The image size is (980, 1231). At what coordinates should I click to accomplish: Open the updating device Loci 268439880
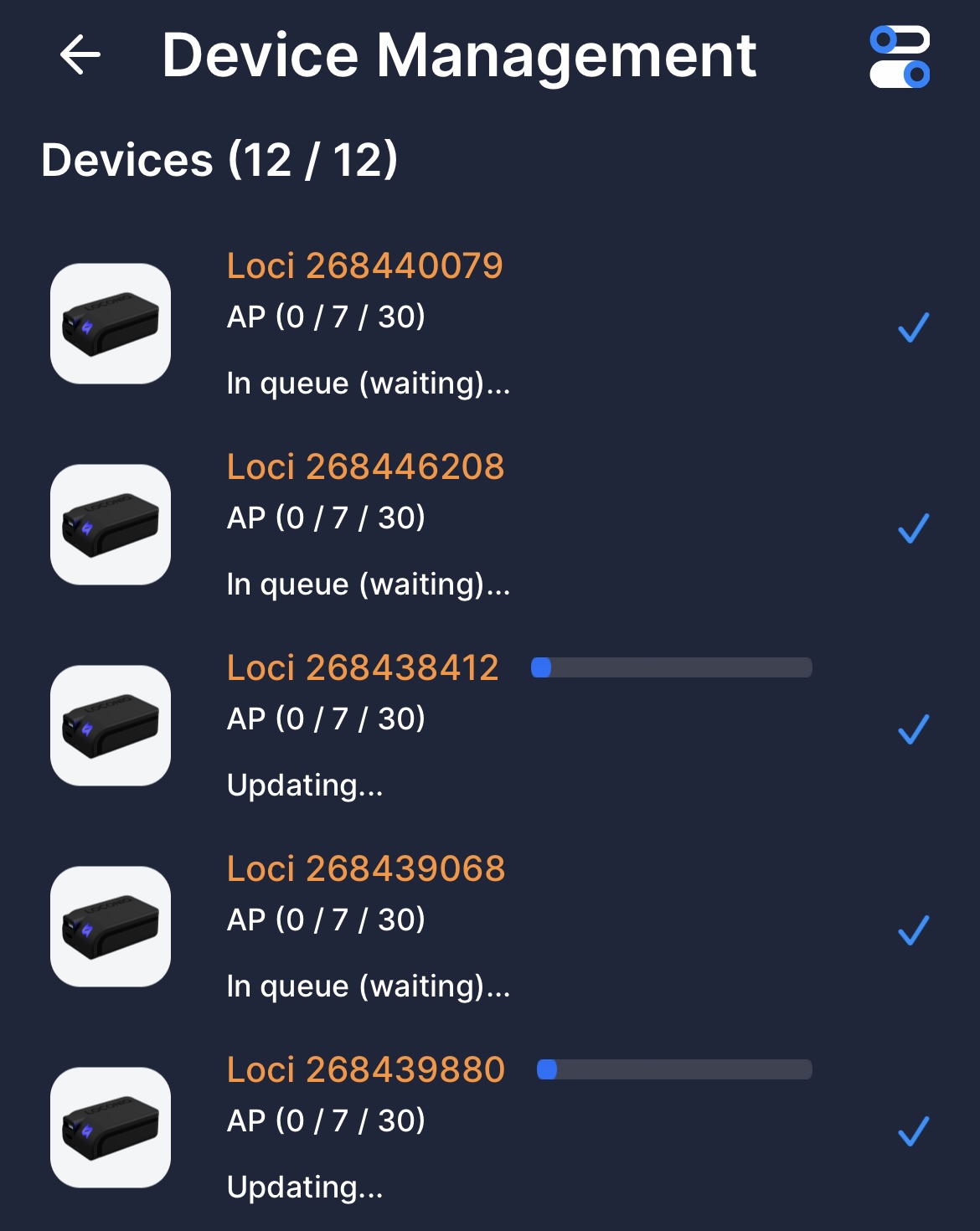[366, 1070]
